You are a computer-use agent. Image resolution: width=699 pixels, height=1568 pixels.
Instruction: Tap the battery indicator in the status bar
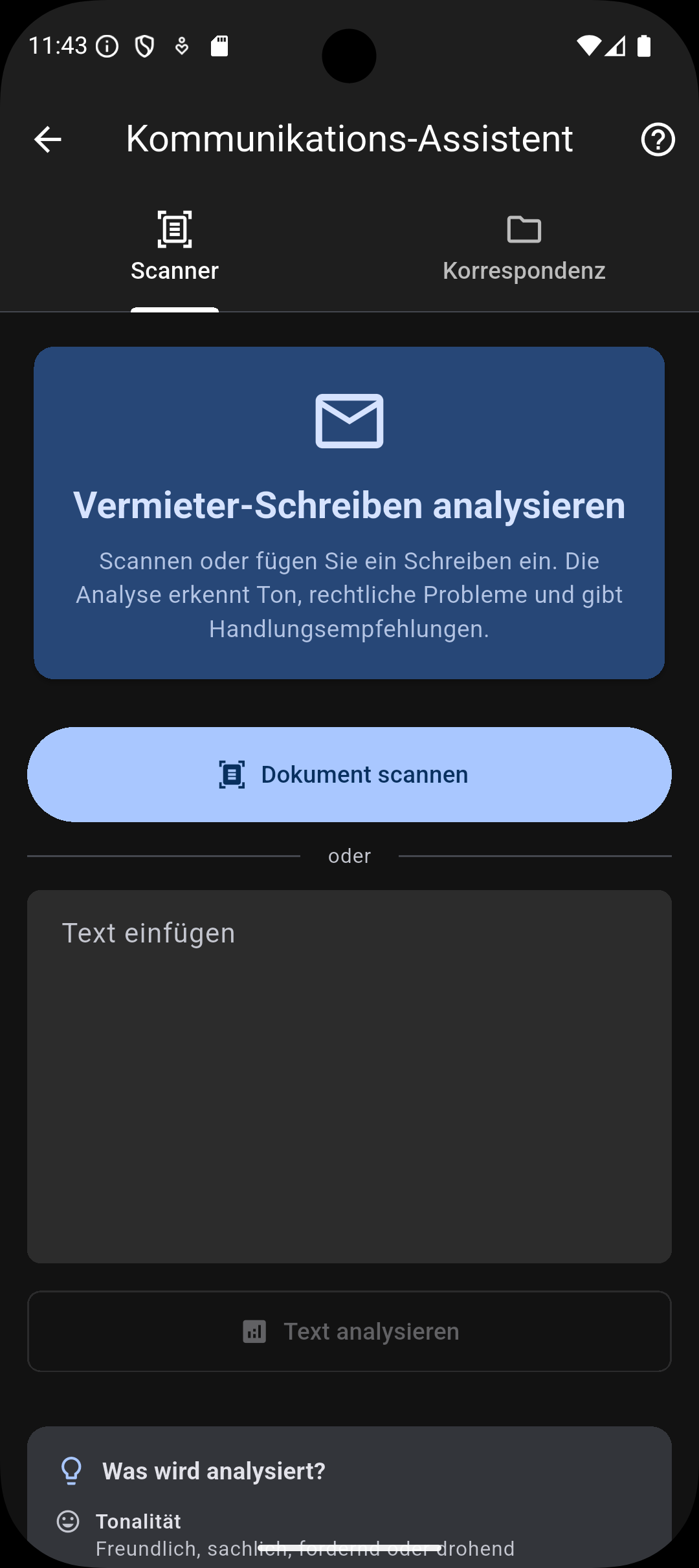coord(645,46)
